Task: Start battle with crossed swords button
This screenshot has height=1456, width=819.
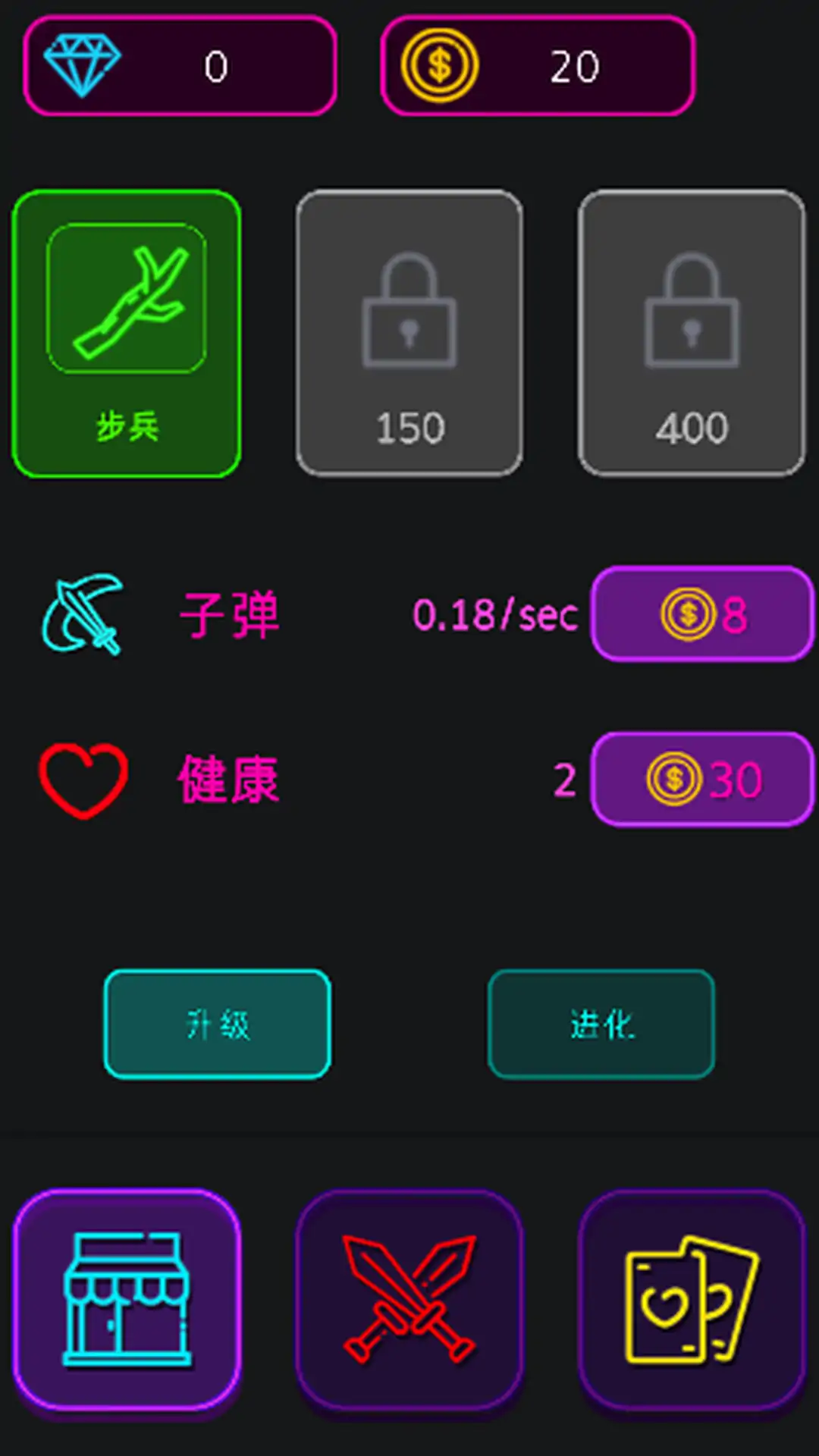Action: (x=409, y=1300)
